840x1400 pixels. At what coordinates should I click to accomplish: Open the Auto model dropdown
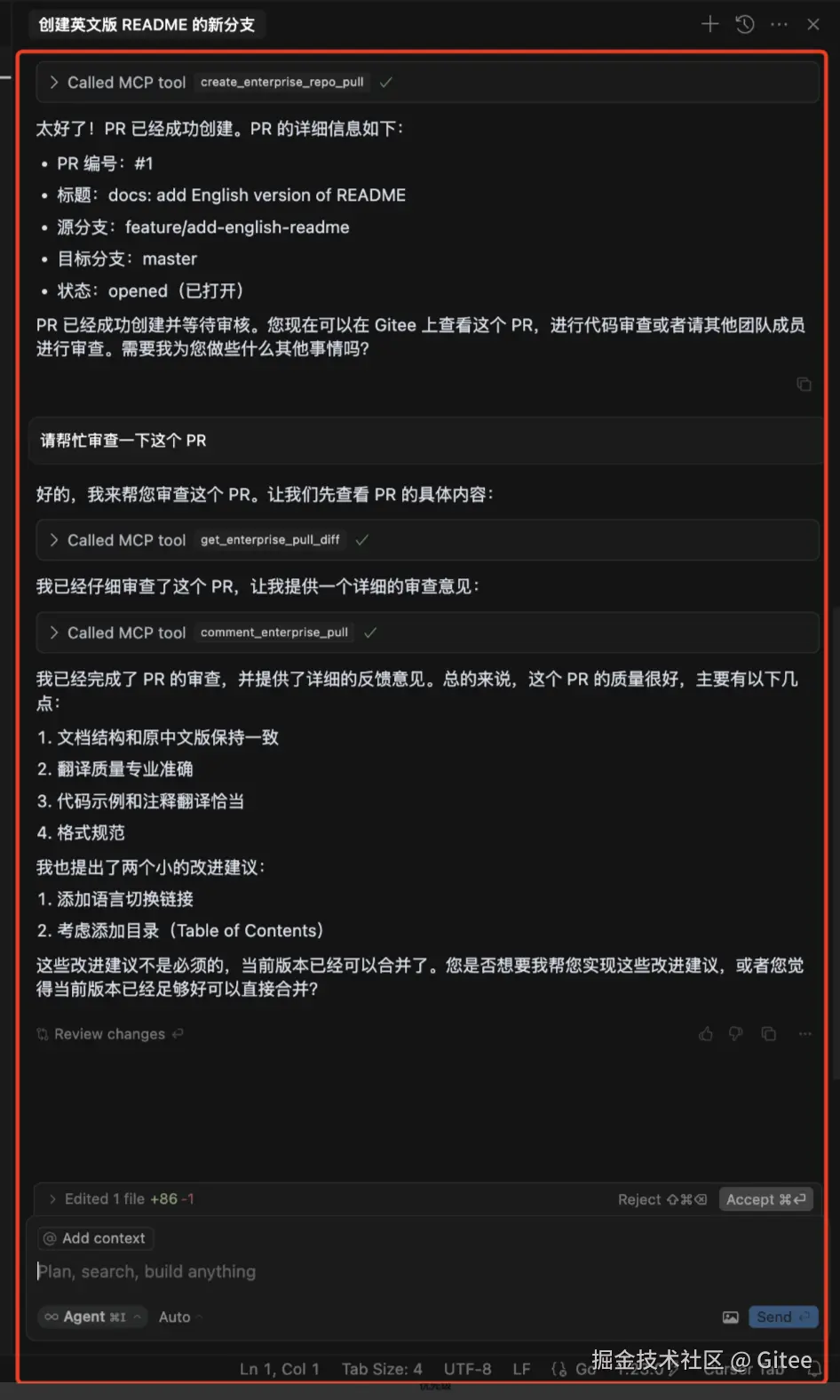pyautogui.click(x=179, y=1317)
